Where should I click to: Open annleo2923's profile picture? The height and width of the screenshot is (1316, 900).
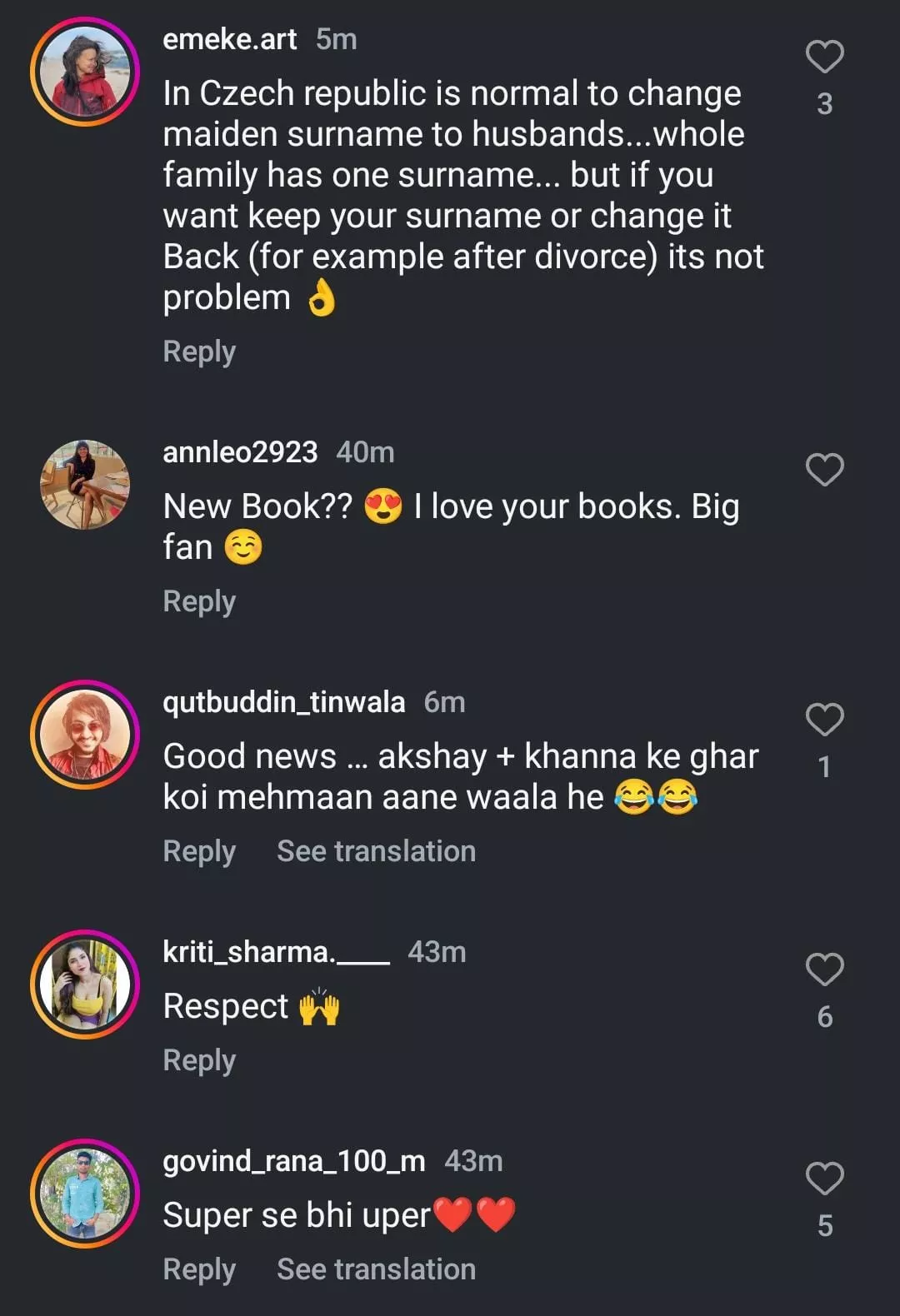(85, 485)
